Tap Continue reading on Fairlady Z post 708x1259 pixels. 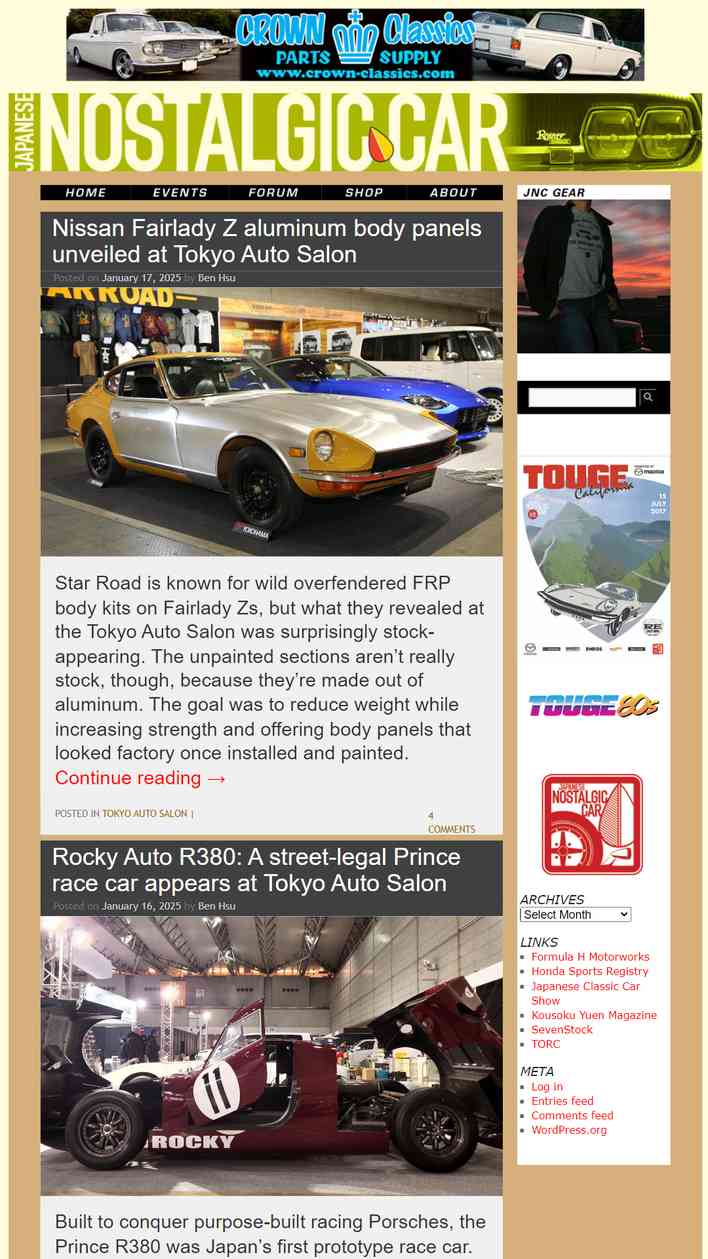[x=140, y=778]
